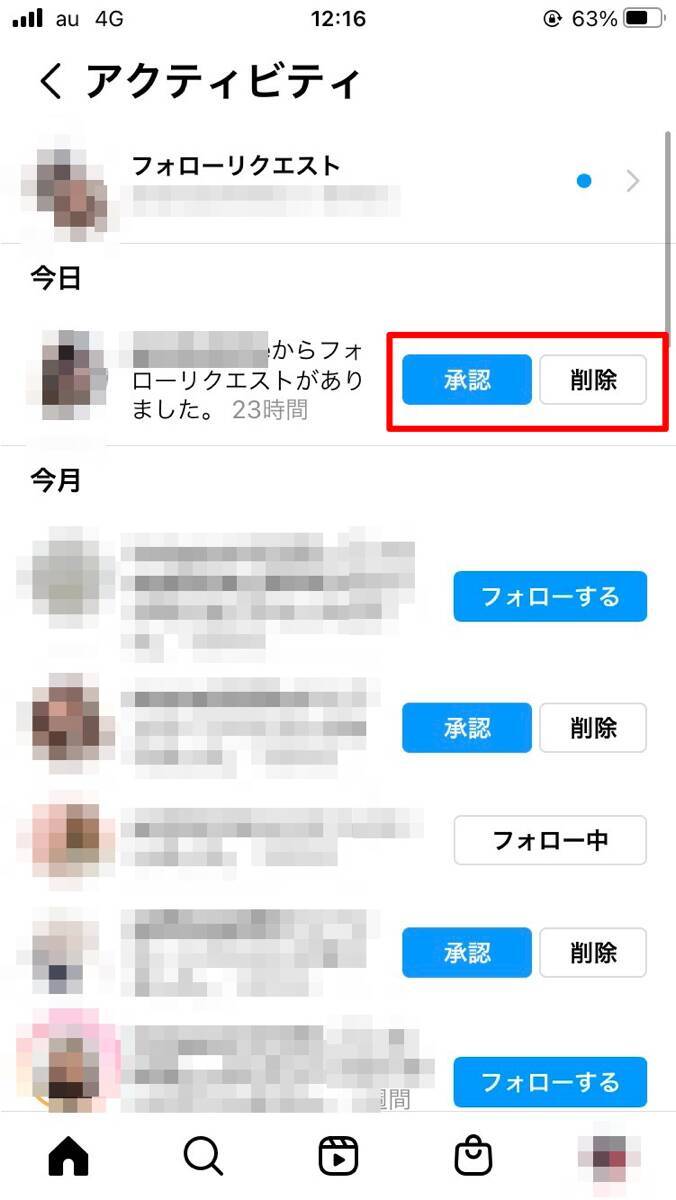Open the Reels tab

pyautogui.click(x=338, y=1157)
